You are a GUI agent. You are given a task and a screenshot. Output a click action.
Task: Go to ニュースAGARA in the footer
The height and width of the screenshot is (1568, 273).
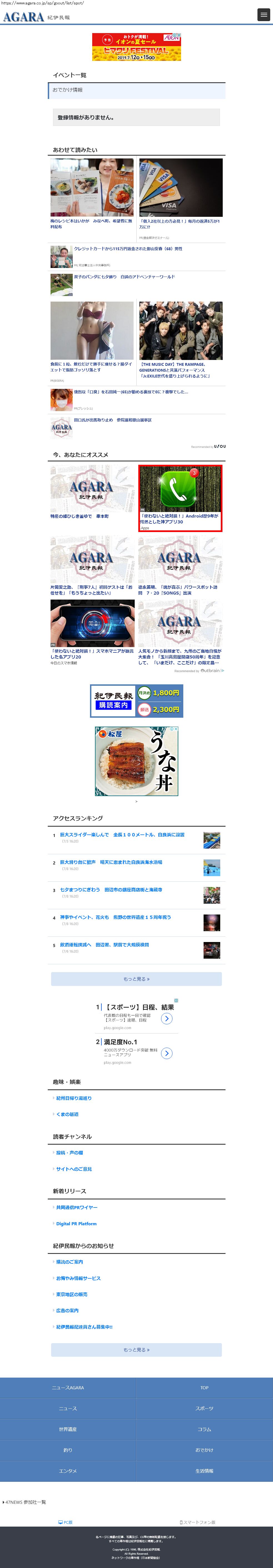tap(68, 1387)
